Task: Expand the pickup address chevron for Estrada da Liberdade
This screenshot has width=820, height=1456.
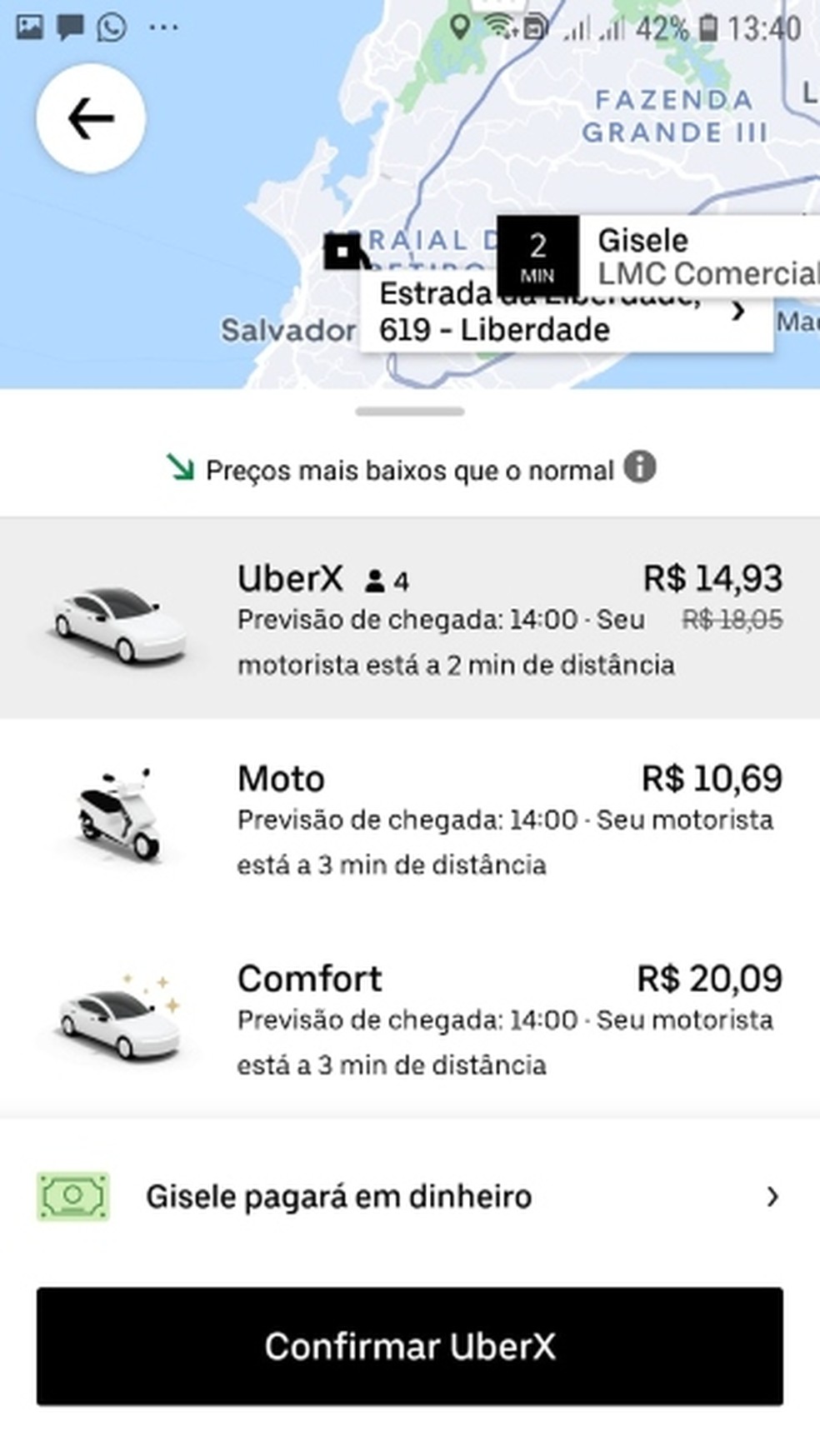Action: click(x=738, y=312)
